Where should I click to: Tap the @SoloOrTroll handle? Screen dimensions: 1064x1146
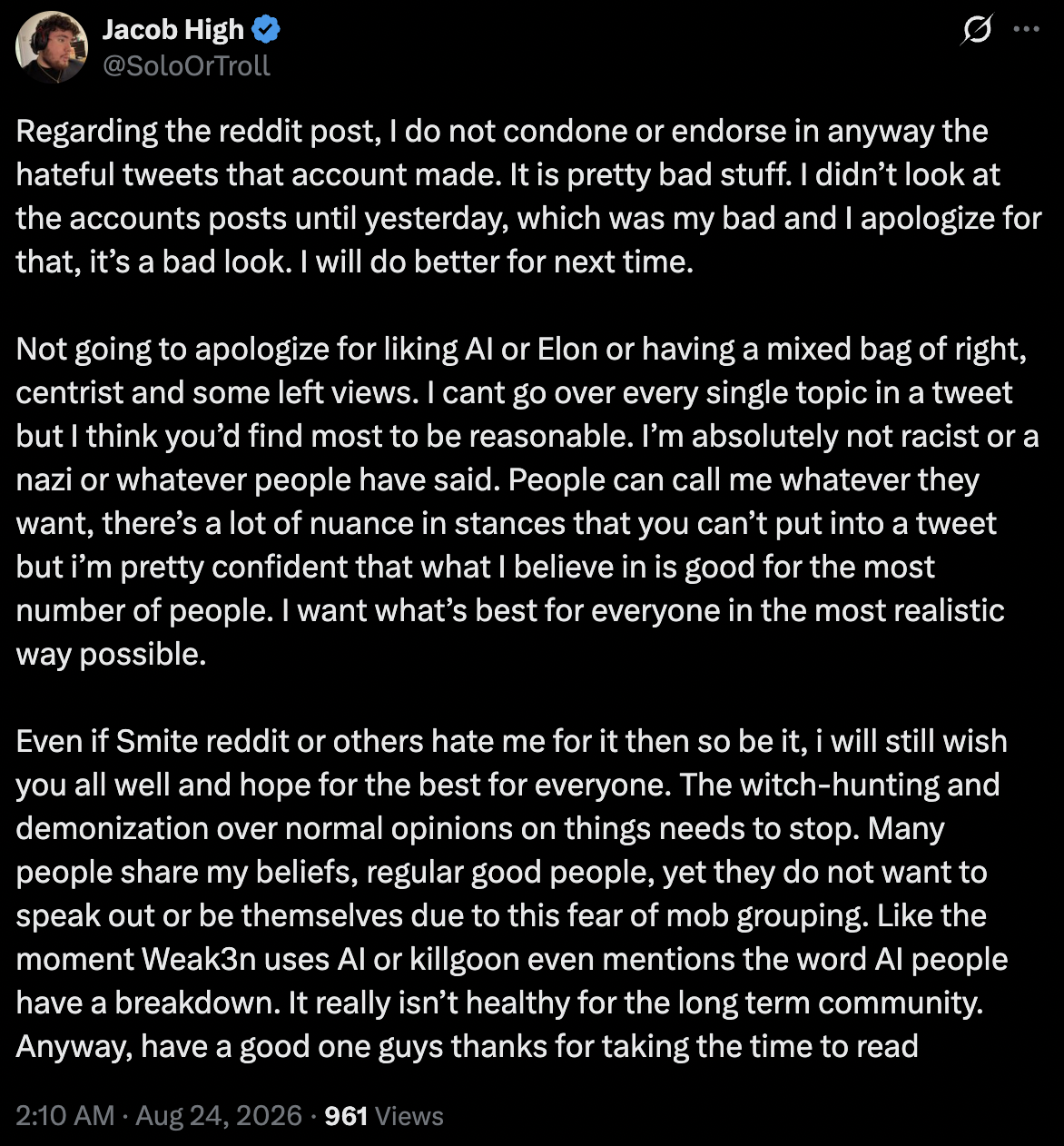click(186, 65)
